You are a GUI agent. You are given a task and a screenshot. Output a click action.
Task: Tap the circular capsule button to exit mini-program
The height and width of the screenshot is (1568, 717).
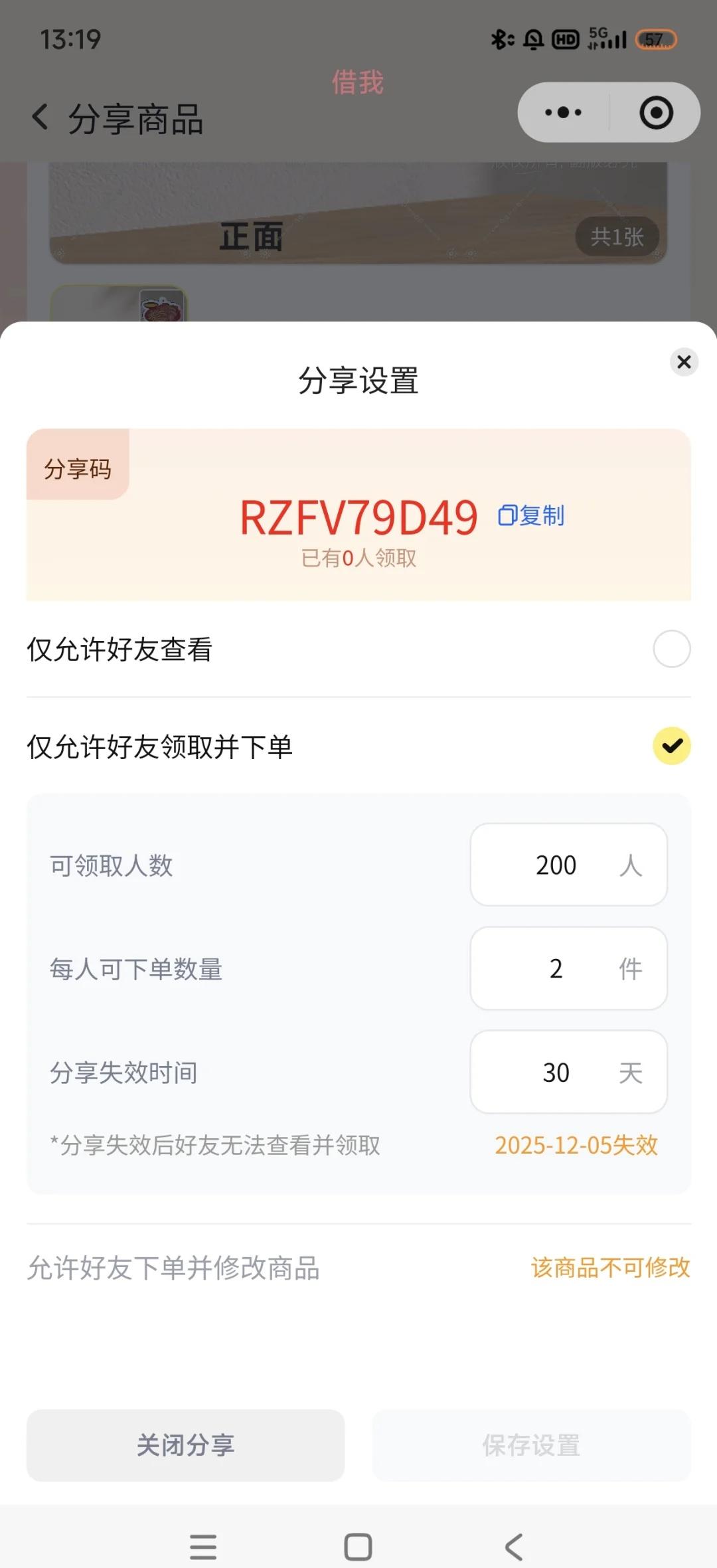pos(656,113)
